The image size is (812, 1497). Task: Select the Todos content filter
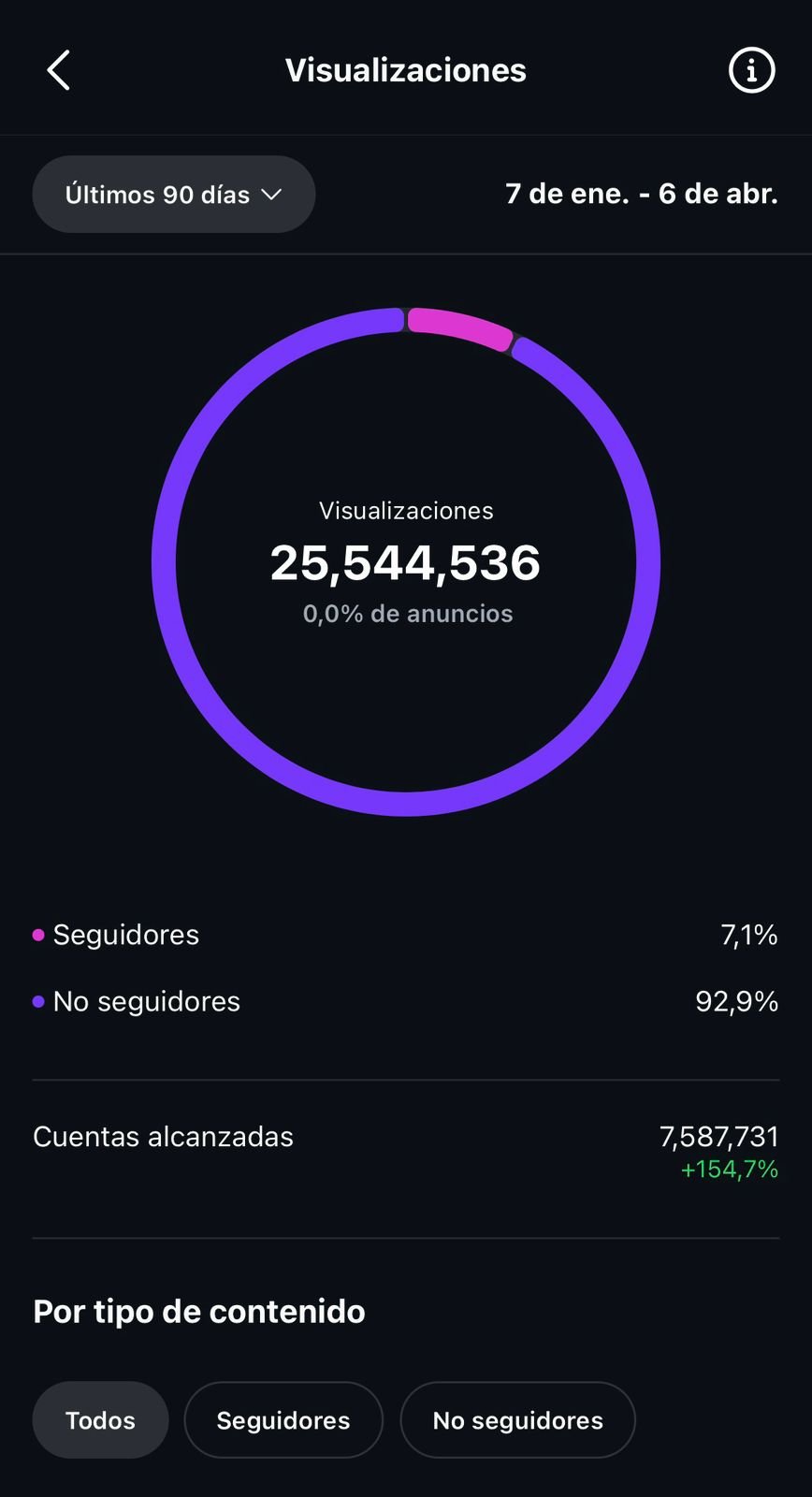coord(100,1420)
